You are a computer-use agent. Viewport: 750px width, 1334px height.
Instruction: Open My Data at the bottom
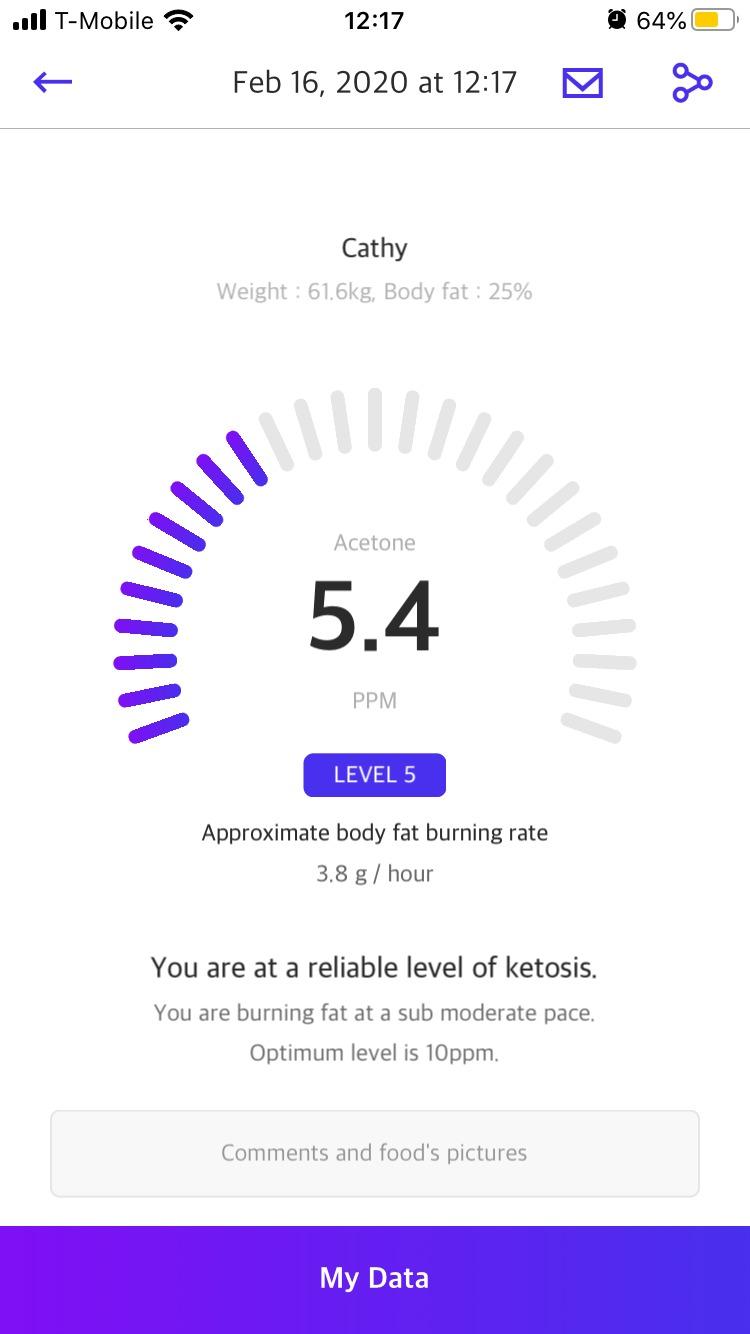coord(374,1277)
